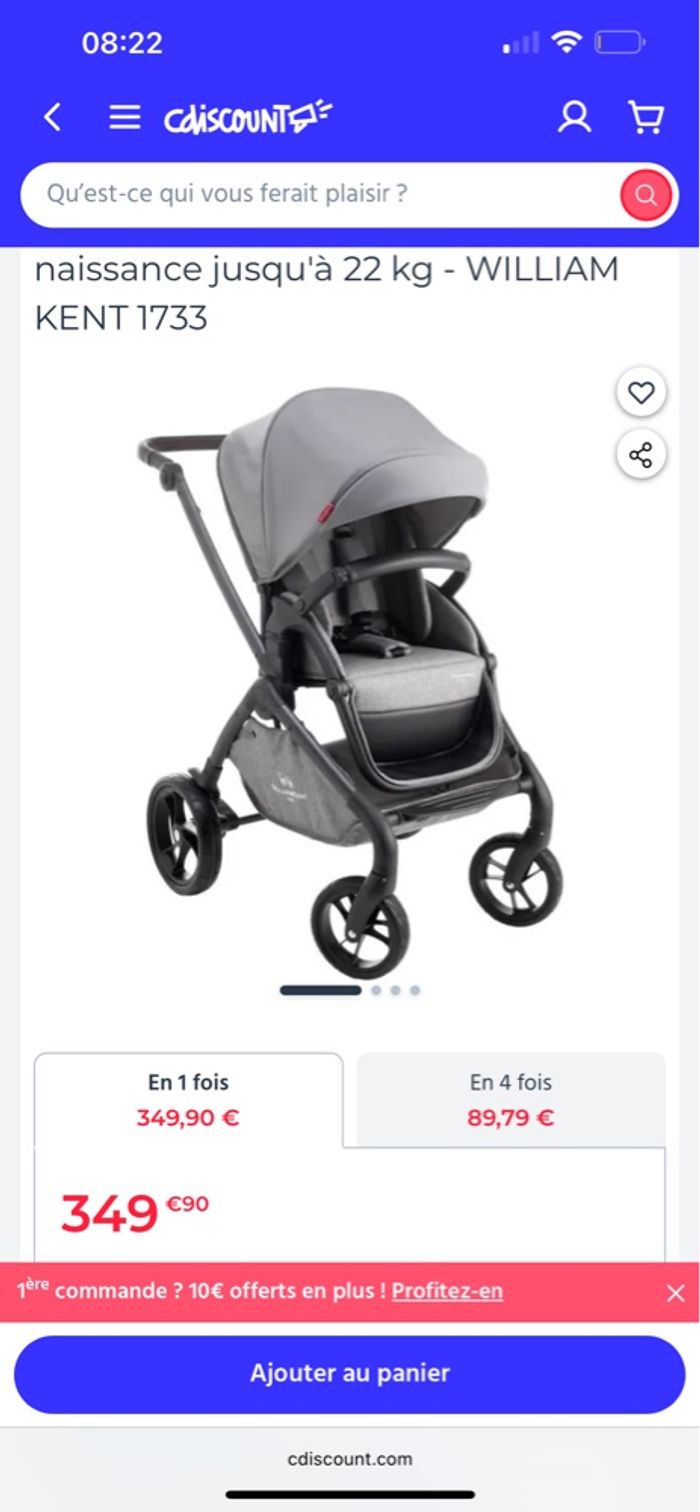Open the shopping cart
The image size is (700, 1512).
click(646, 118)
